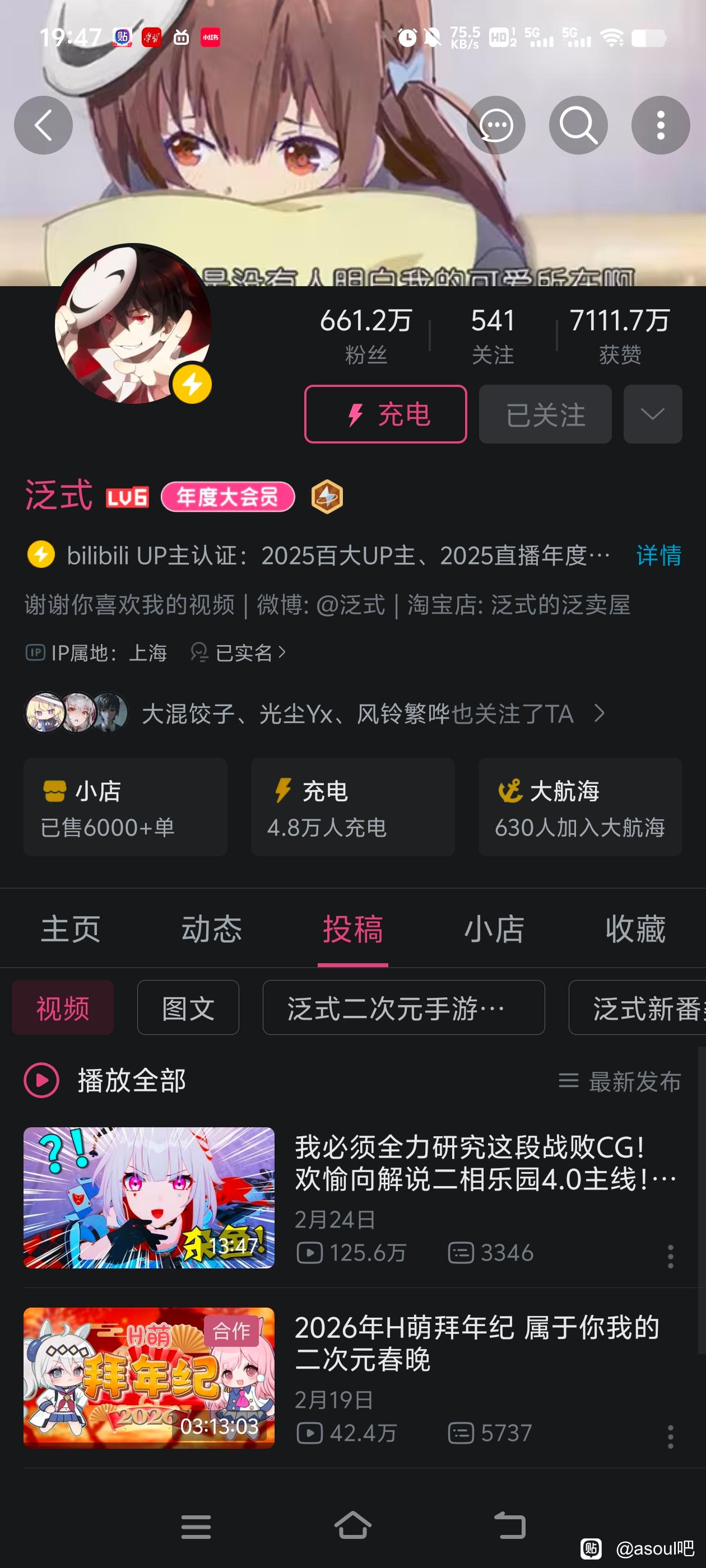
Task: Switch to the 动态 tab
Action: point(212,929)
